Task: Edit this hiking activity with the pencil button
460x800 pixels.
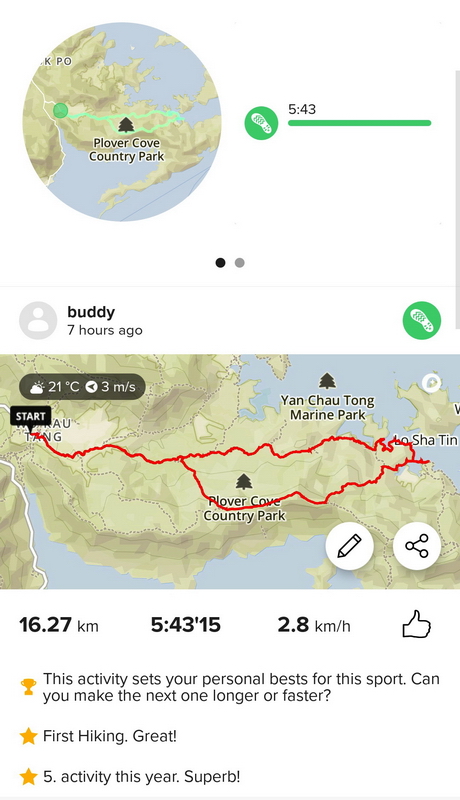Action: pos(349,545)
